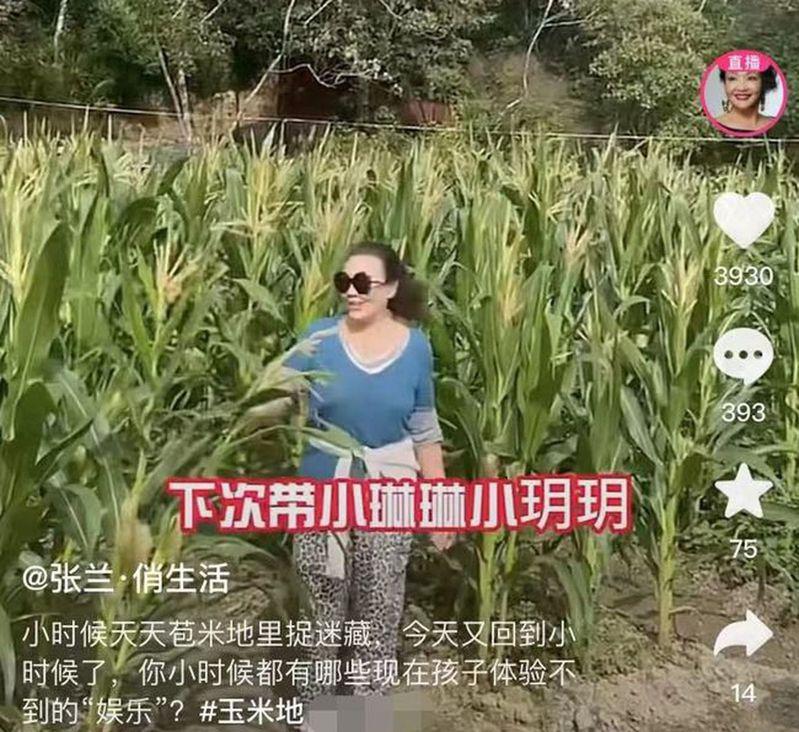This screenshot has width=799, height=732.
Task: Like this video with the heart icon
Action: pyautogui.click(x=743, y=219)
